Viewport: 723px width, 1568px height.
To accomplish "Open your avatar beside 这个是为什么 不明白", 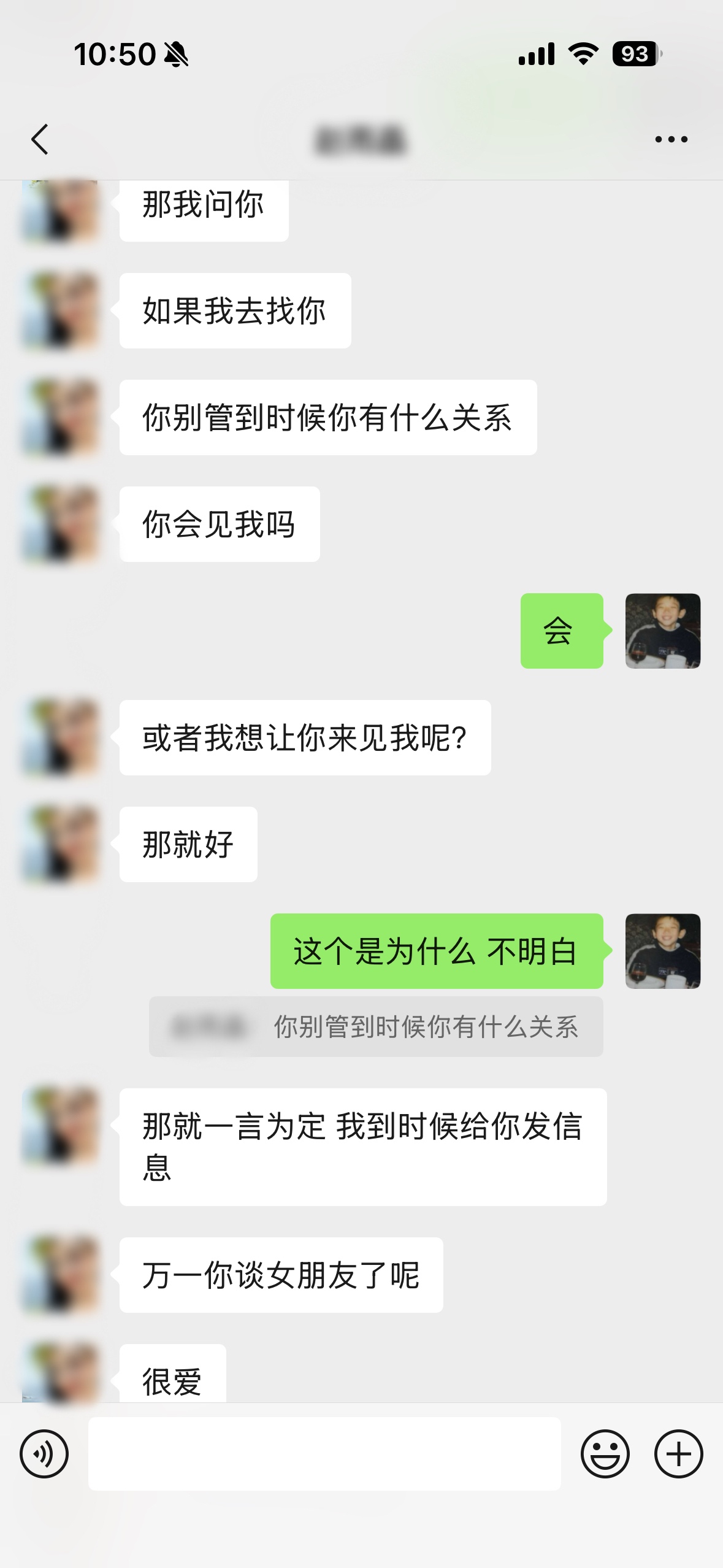I will tap(662, 951).
